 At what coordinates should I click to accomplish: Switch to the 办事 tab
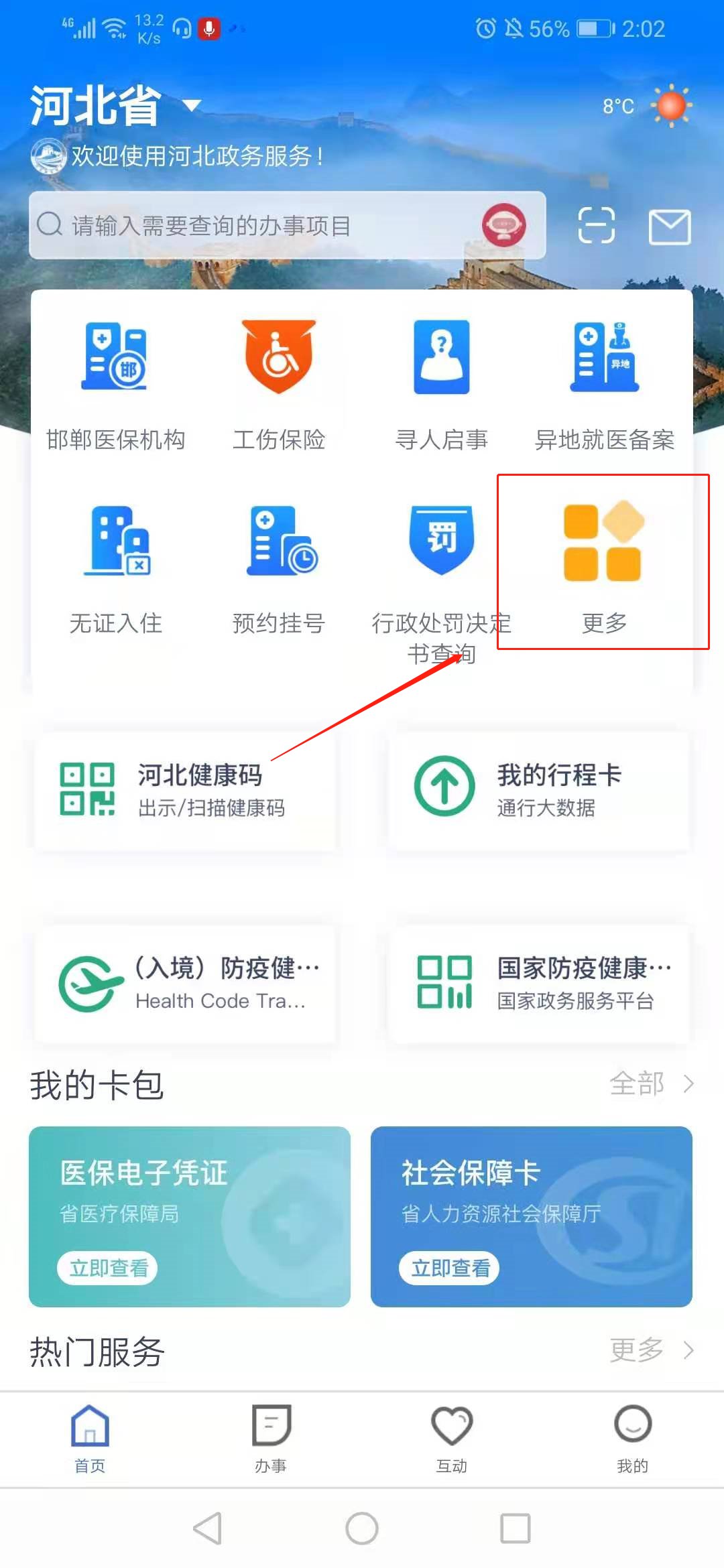pos(271,1438)
